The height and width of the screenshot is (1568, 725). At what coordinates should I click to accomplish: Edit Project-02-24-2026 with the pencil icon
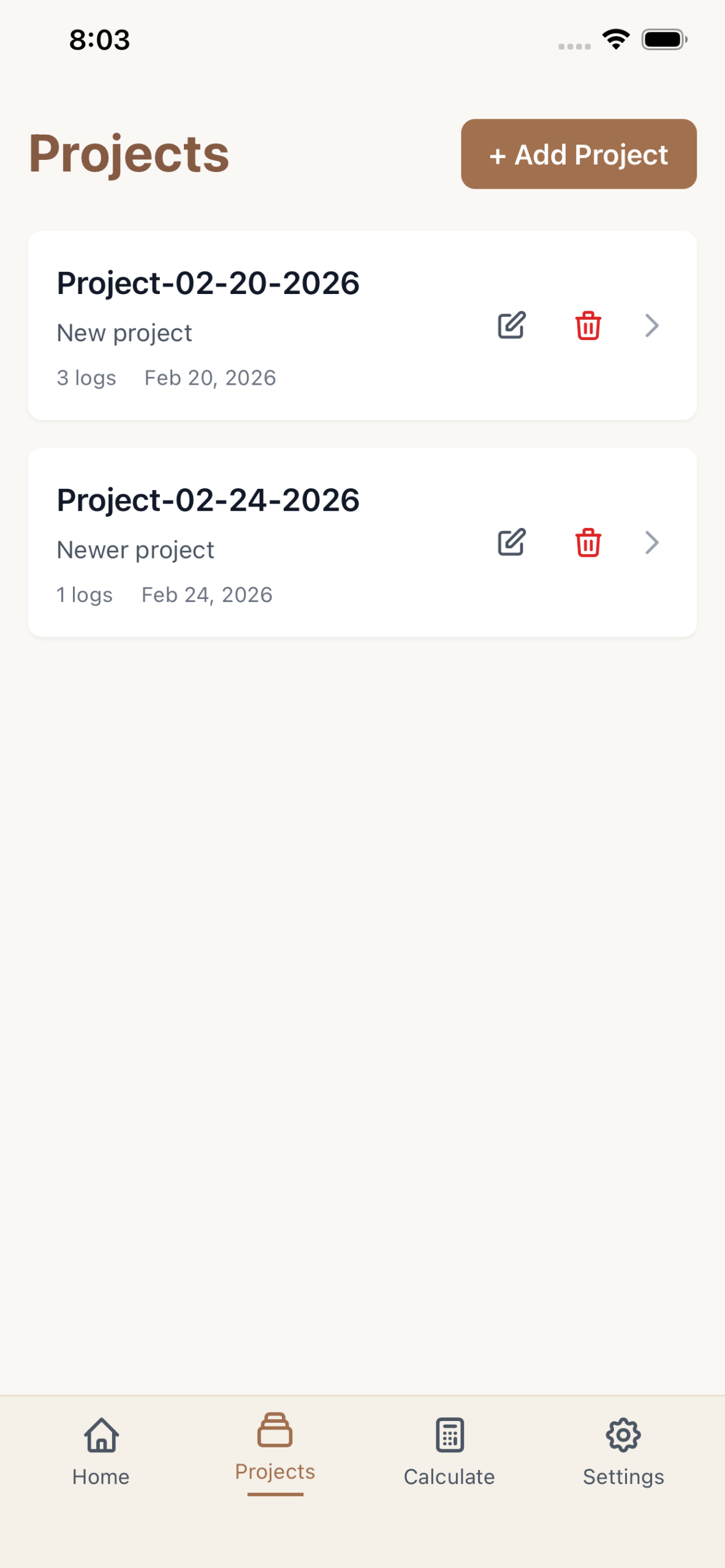click(x=511, y=543)
